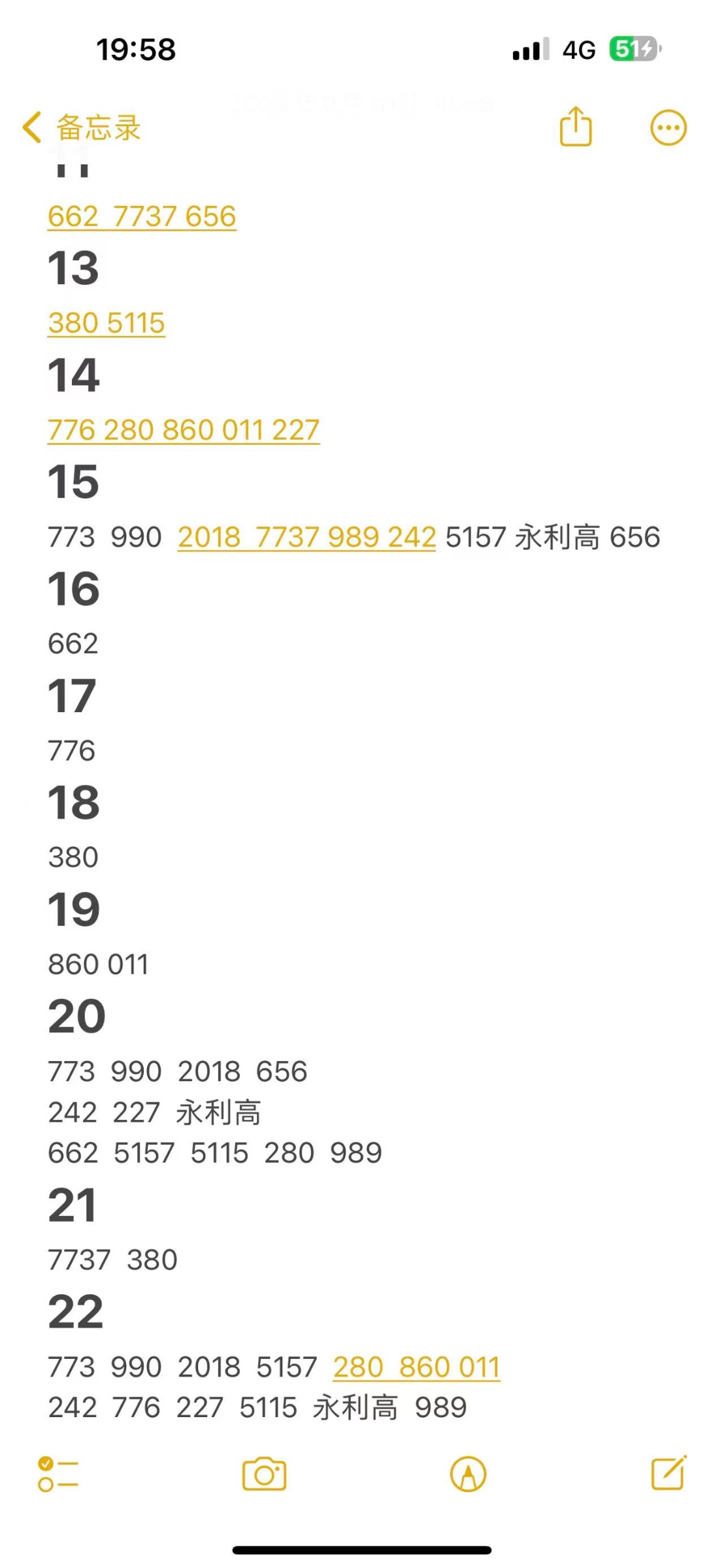This screenshot has width=724, height=1568.
Task: Open the more options menu
Action: pyautogui.click(x=668, y=127)
